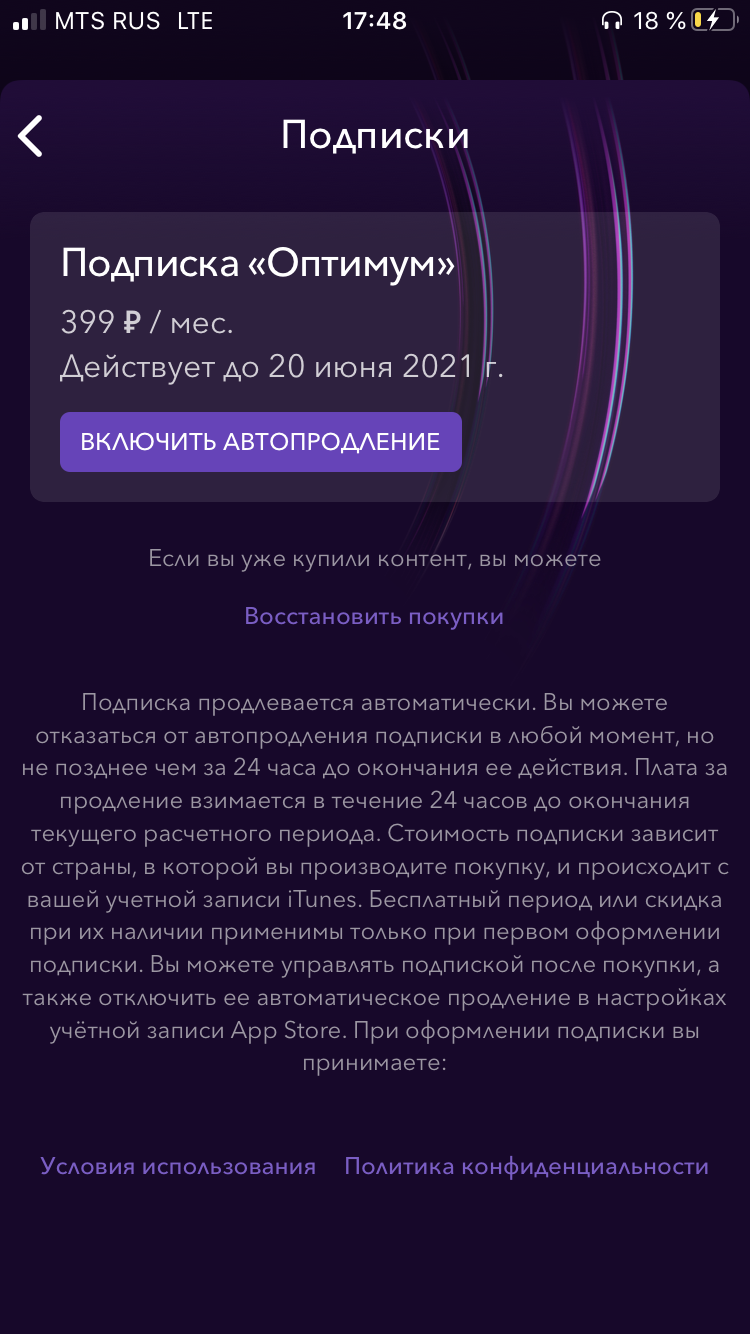
Task: Open Политика конфиденциальности link
Action: pyautogui.click(x=526, y=1166)
